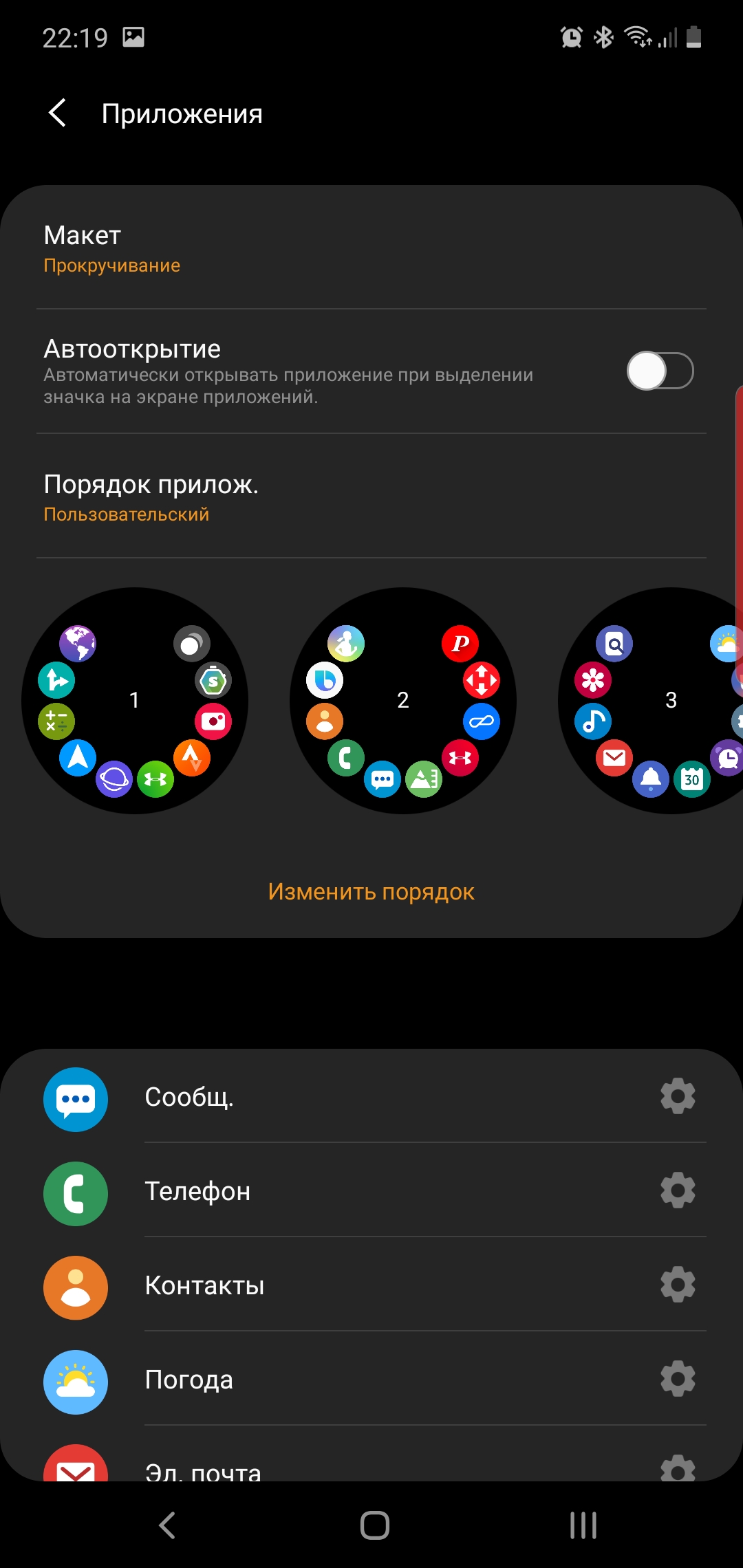Open settings gear for Телефон
Screen dimensions: 743x1568
click(678, 1190)
